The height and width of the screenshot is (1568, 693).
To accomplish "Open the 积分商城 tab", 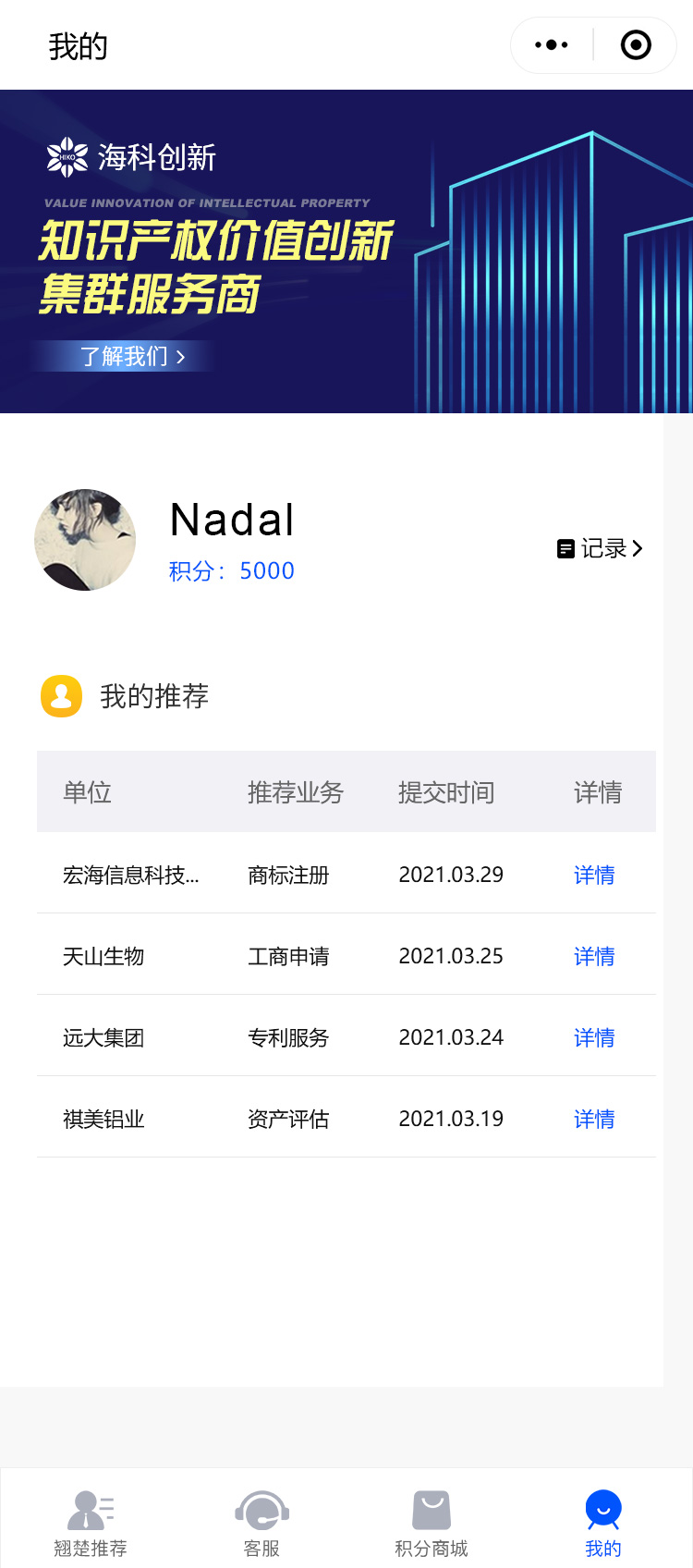I will (432, 1524).
